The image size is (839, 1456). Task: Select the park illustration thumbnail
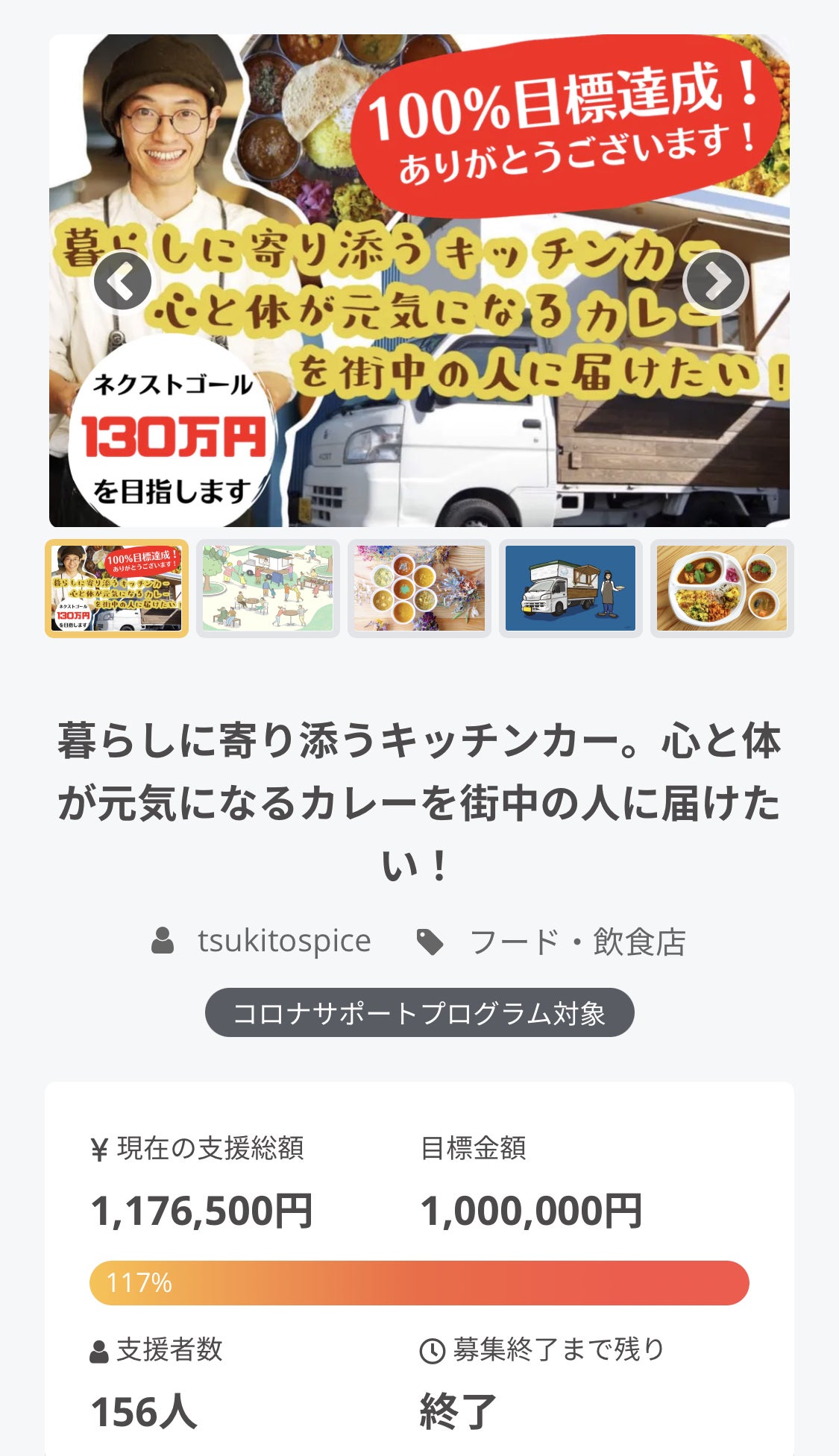tap(268, 588)
